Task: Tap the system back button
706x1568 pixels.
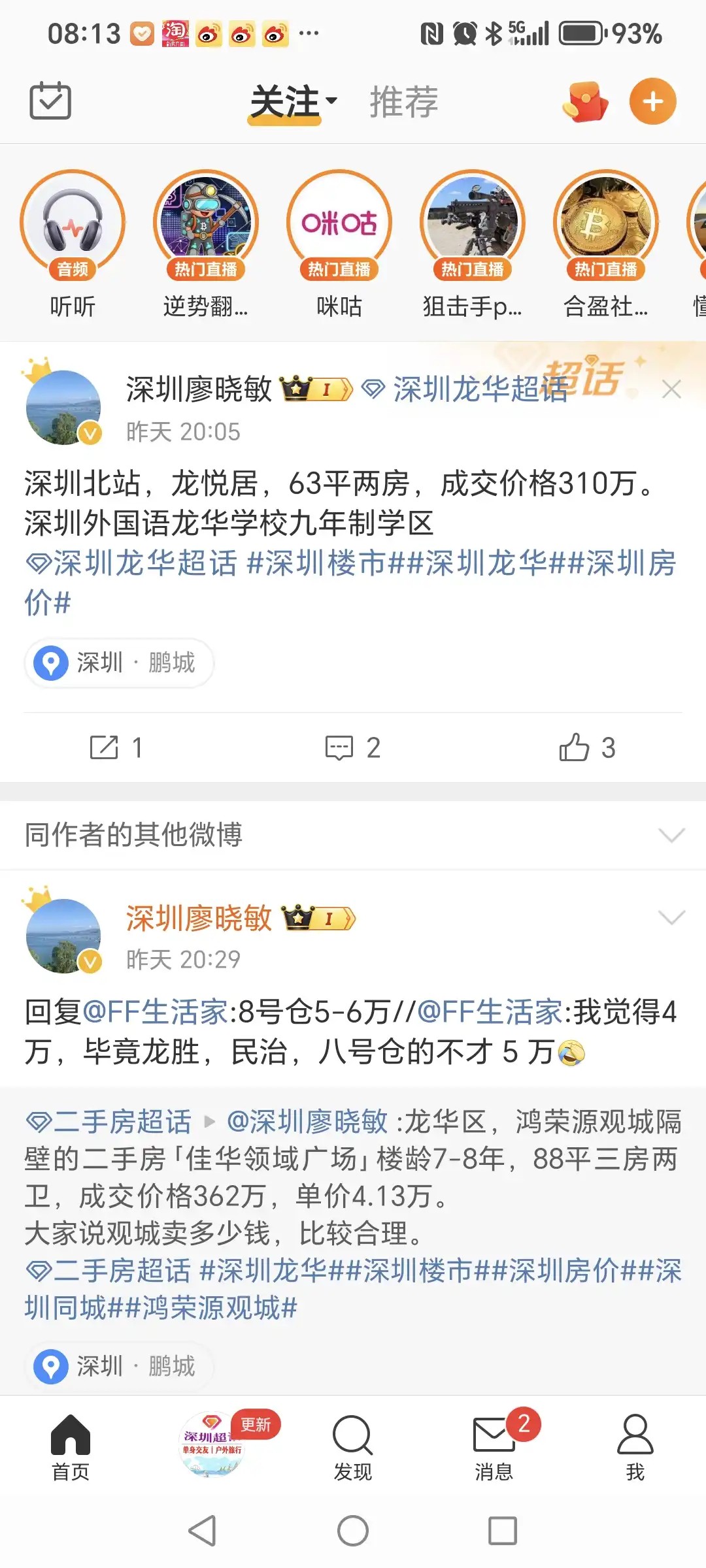Action: [202, 1530]
